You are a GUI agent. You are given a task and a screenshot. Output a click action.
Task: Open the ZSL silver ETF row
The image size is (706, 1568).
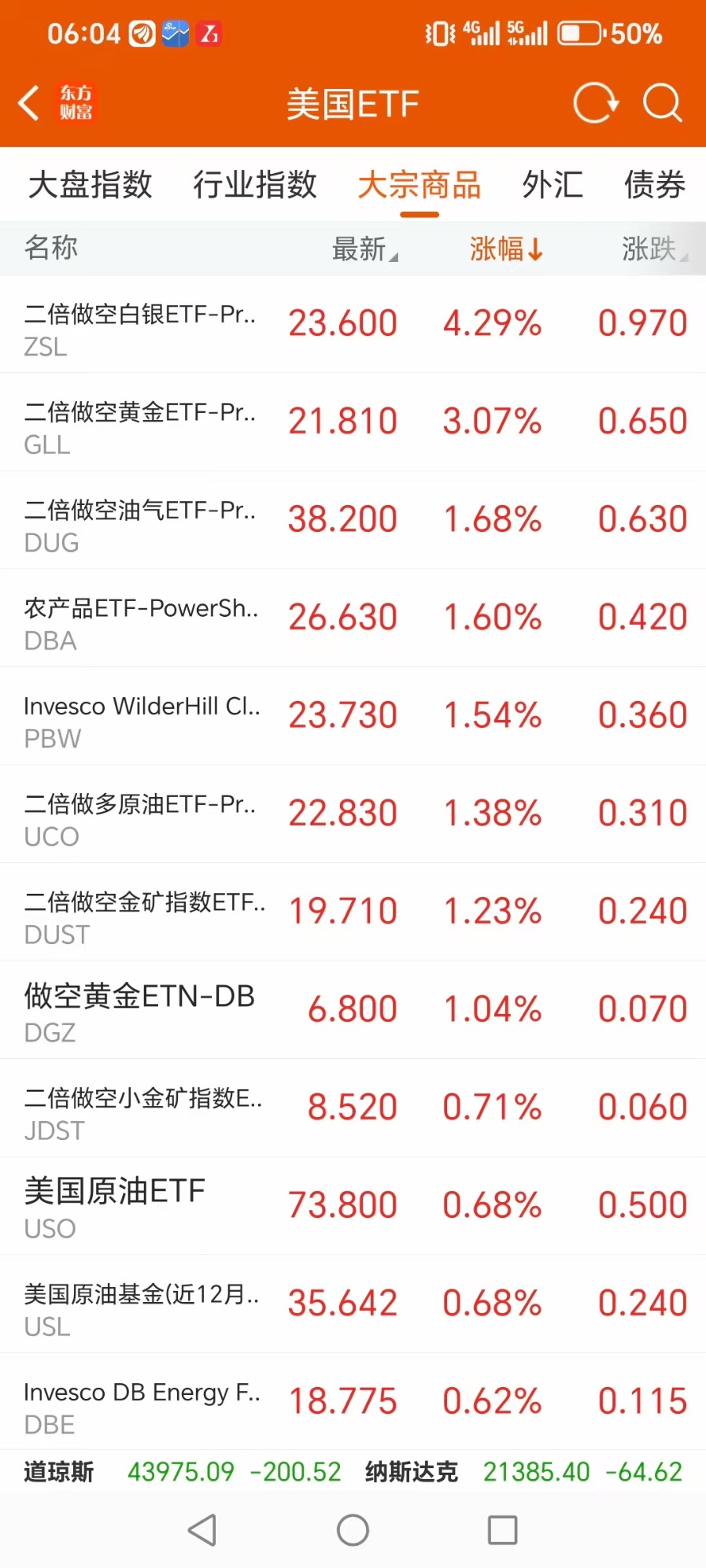tap(353, 324)
